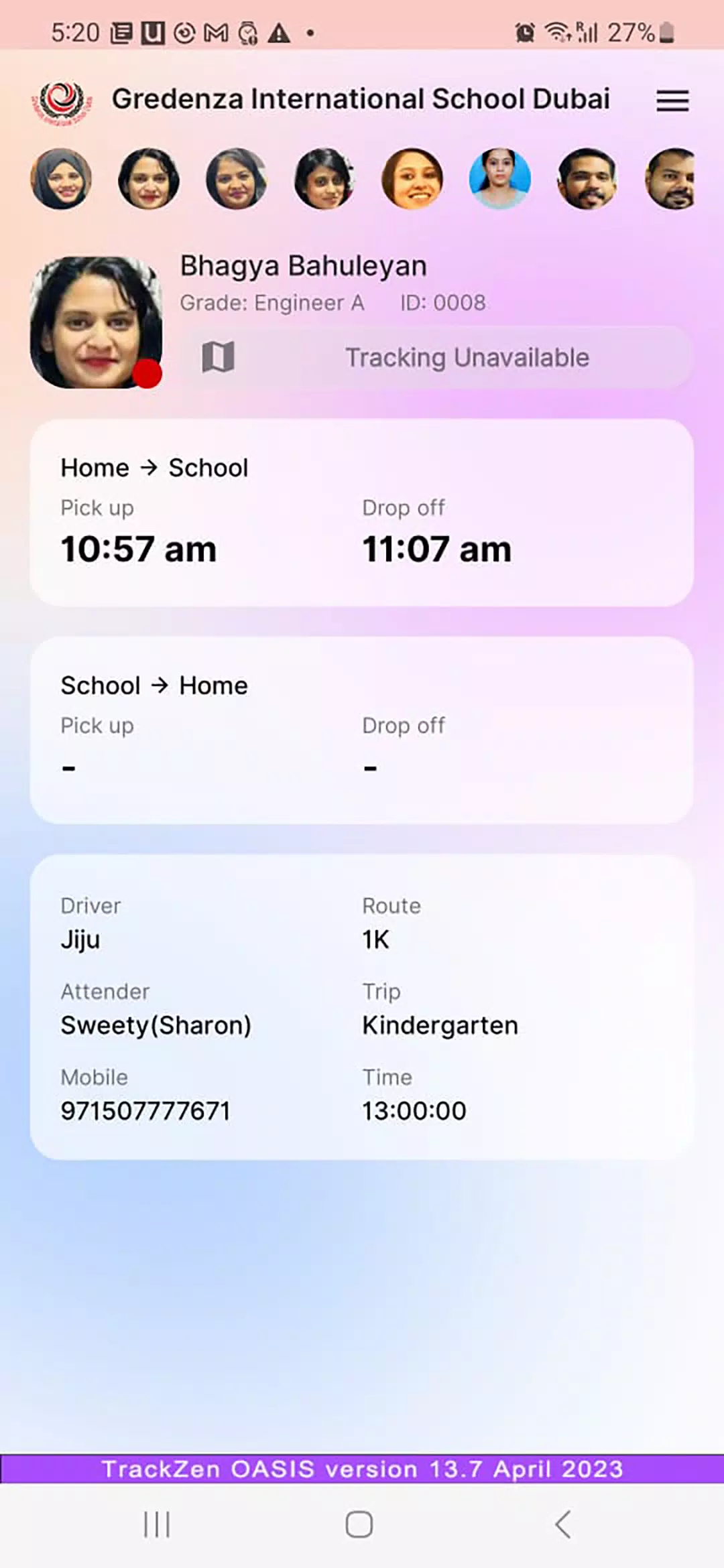This screenshot has height=1568, width=724.
Task: Tap the mobile number 971507777671
Action: [x=146, y=1110]
